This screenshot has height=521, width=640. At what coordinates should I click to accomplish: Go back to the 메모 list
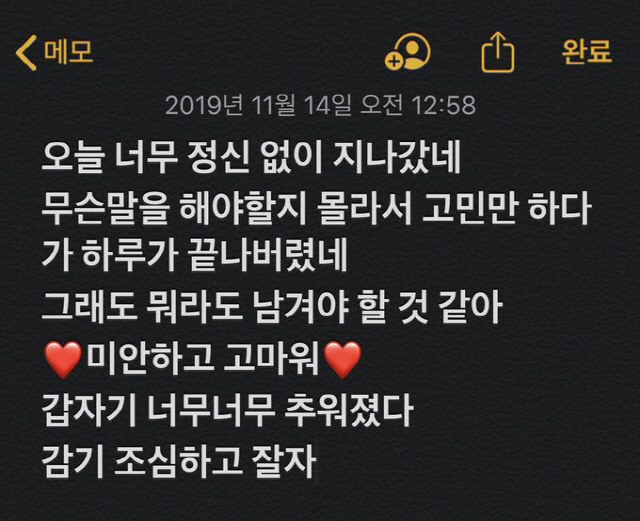[x=55, y=52]
